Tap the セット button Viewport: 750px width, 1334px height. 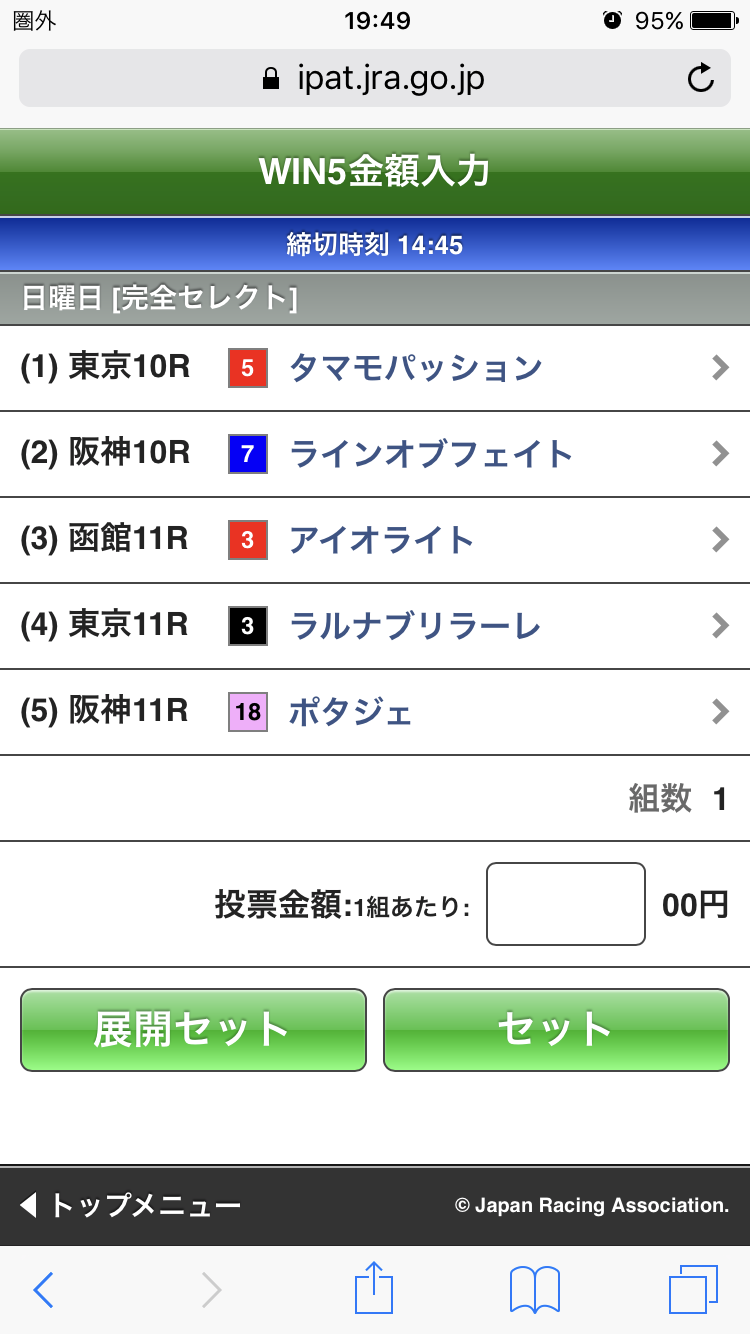(556, 1030)
